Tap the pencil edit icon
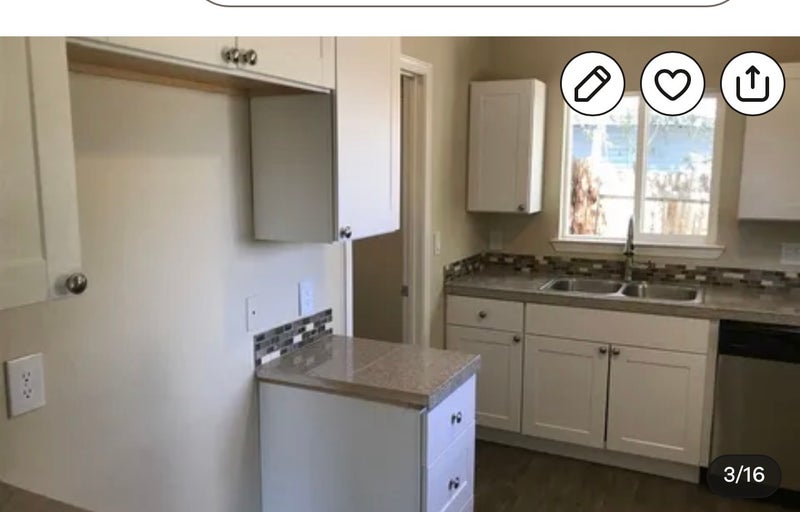Viewport: 800px width, 512px height. coord(592,84)
